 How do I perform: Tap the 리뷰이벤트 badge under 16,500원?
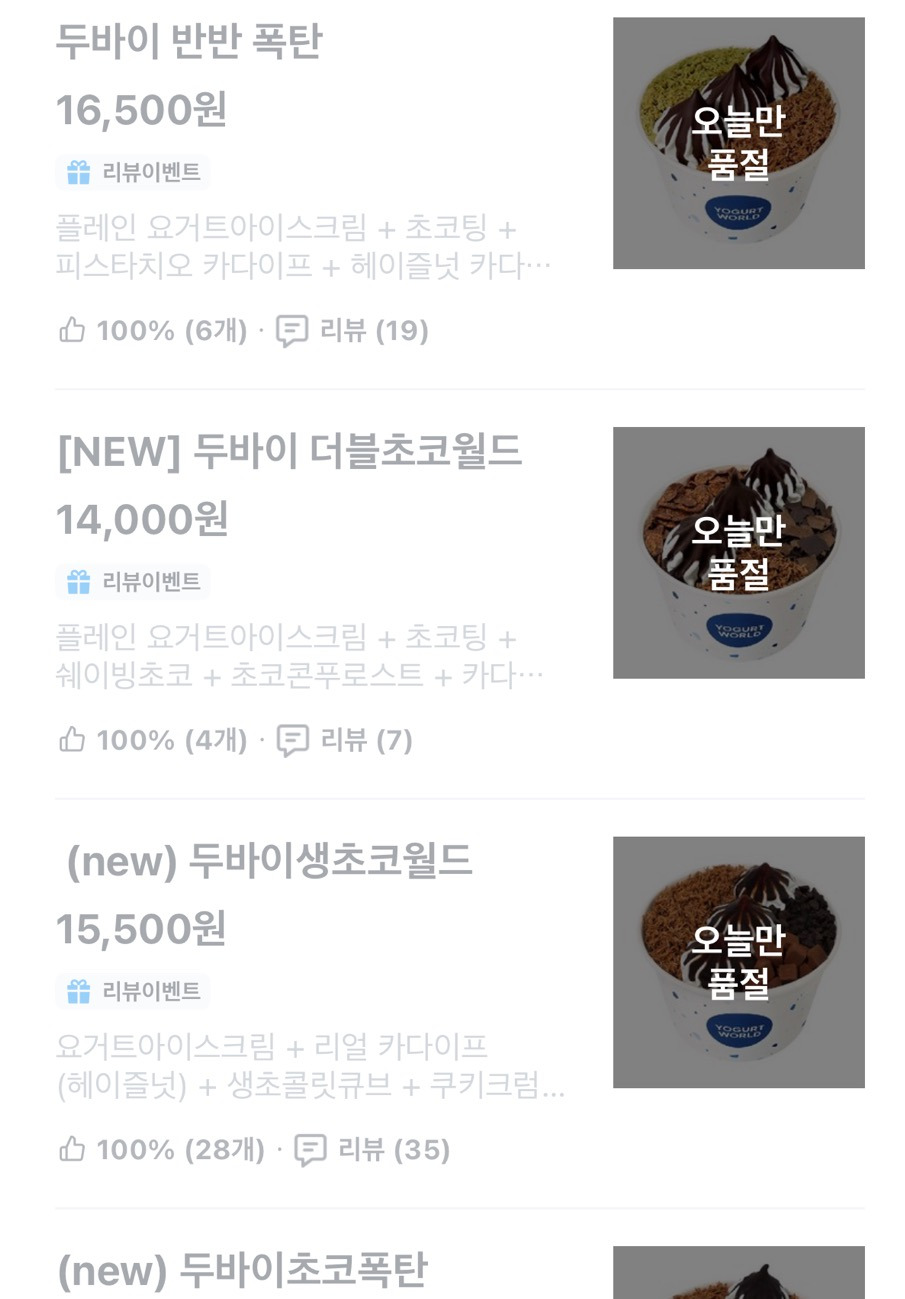[x=133, y=172]
